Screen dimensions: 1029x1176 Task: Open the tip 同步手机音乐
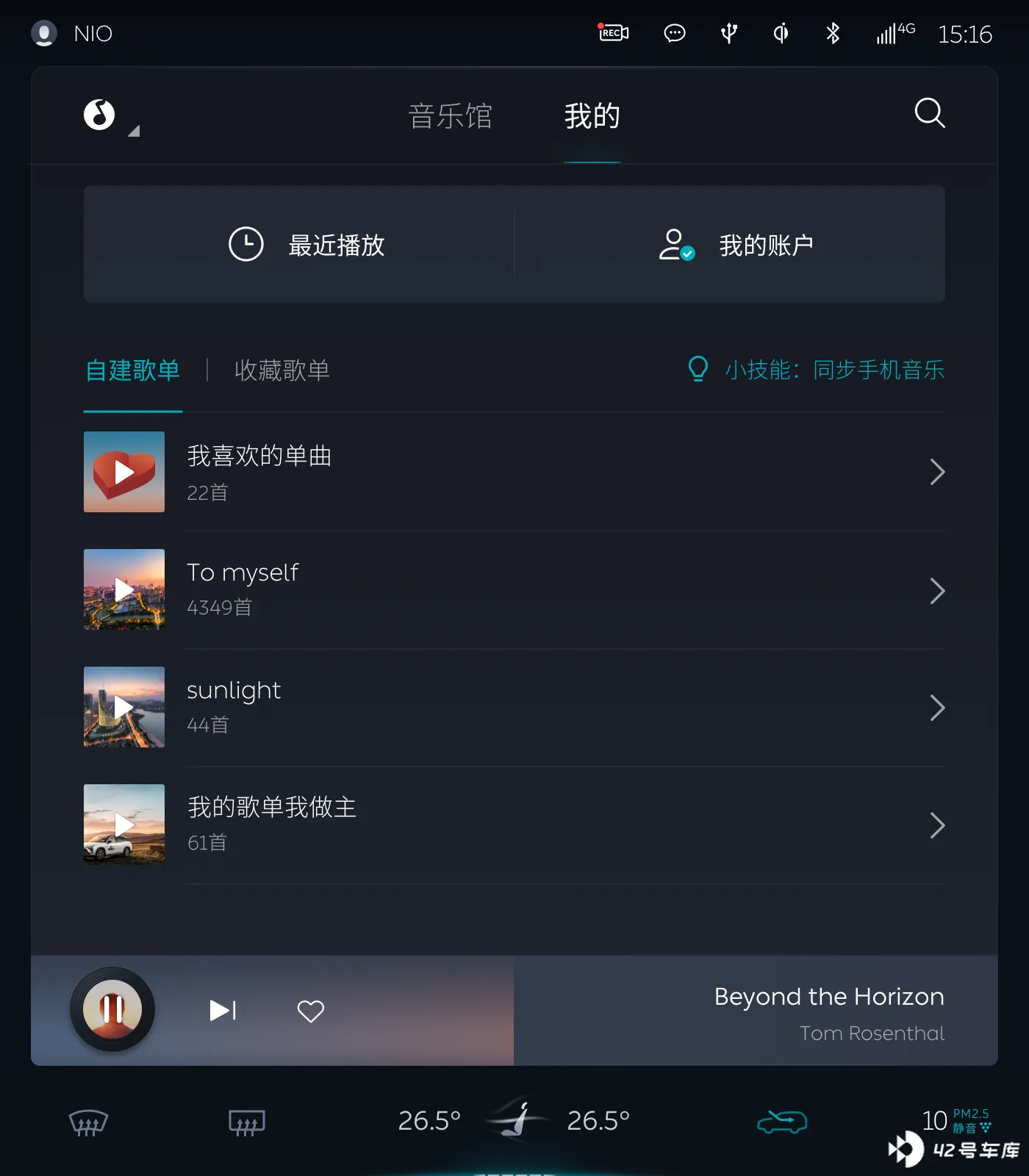(817, 370)
